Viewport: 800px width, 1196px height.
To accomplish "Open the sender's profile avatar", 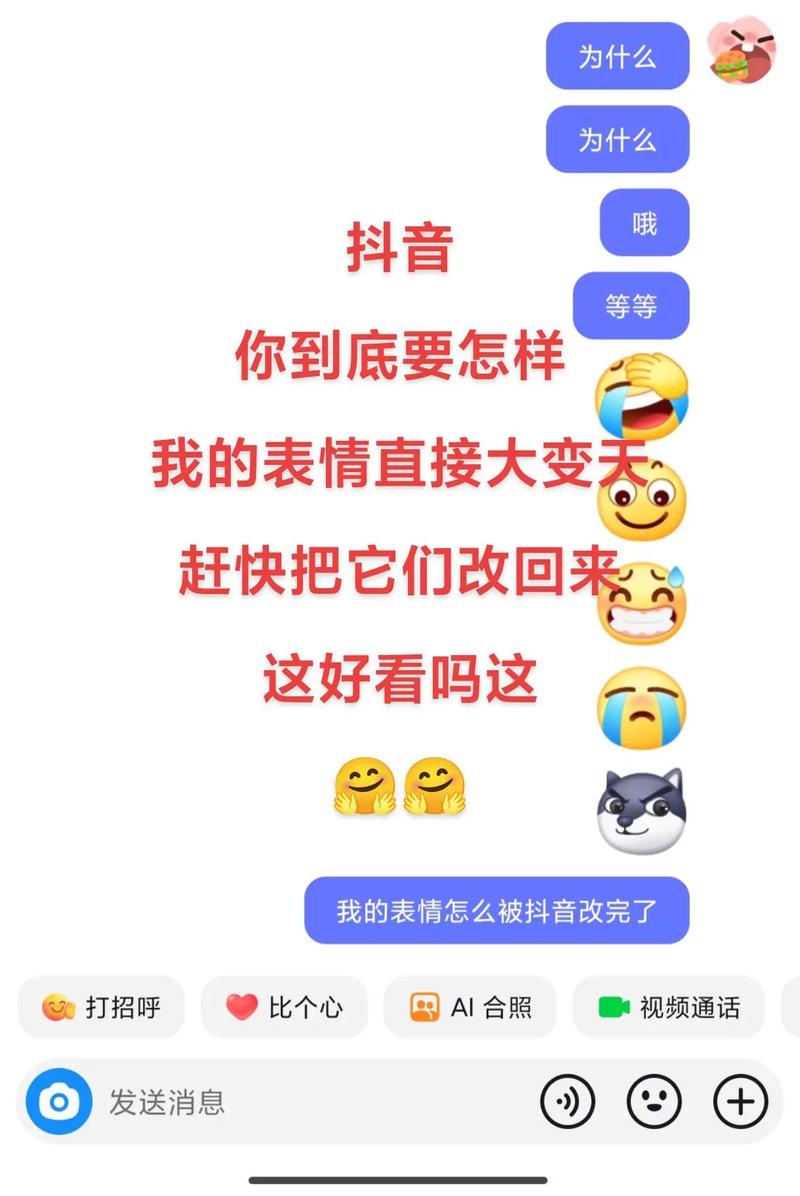I will point(742,52).
